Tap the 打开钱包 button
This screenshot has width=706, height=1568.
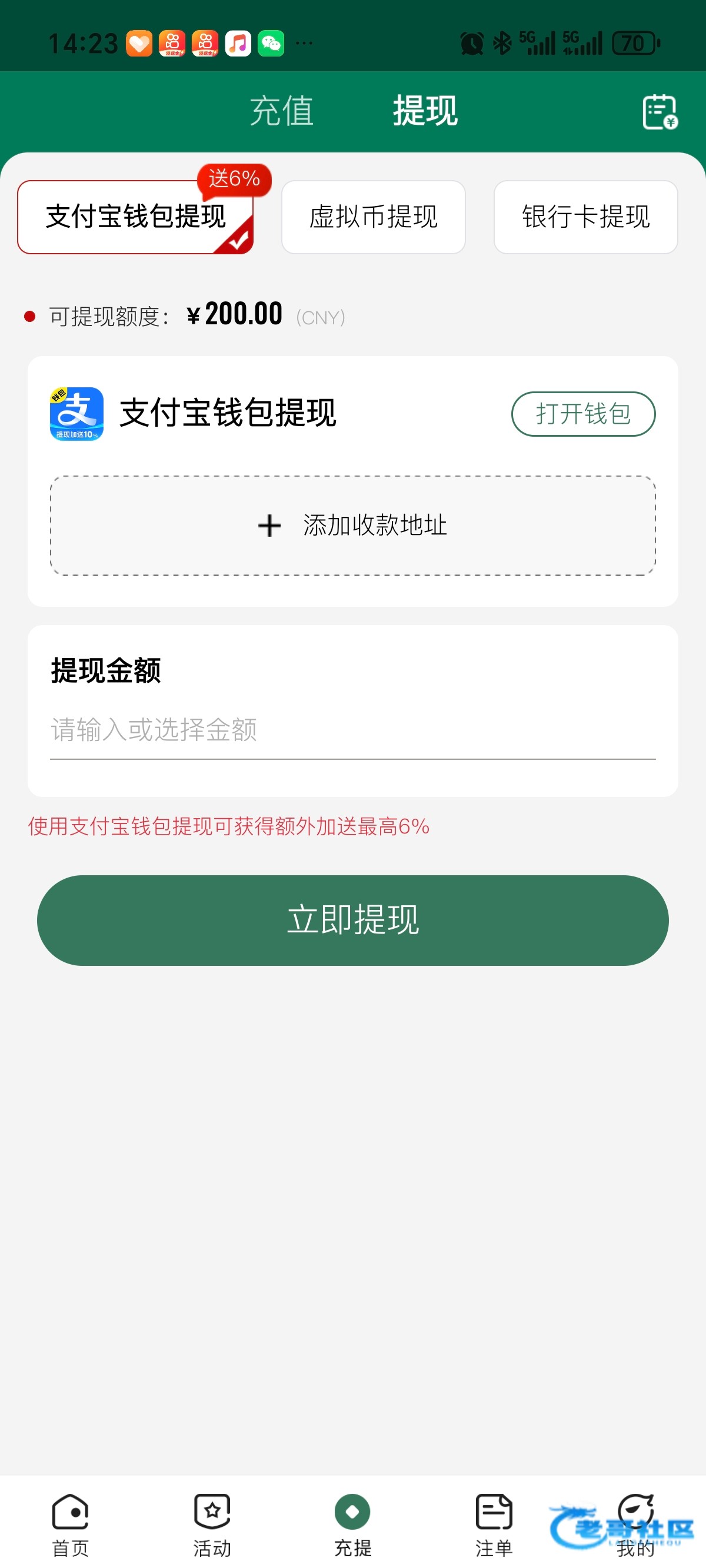pyautogui.click(x=582, y=414)
